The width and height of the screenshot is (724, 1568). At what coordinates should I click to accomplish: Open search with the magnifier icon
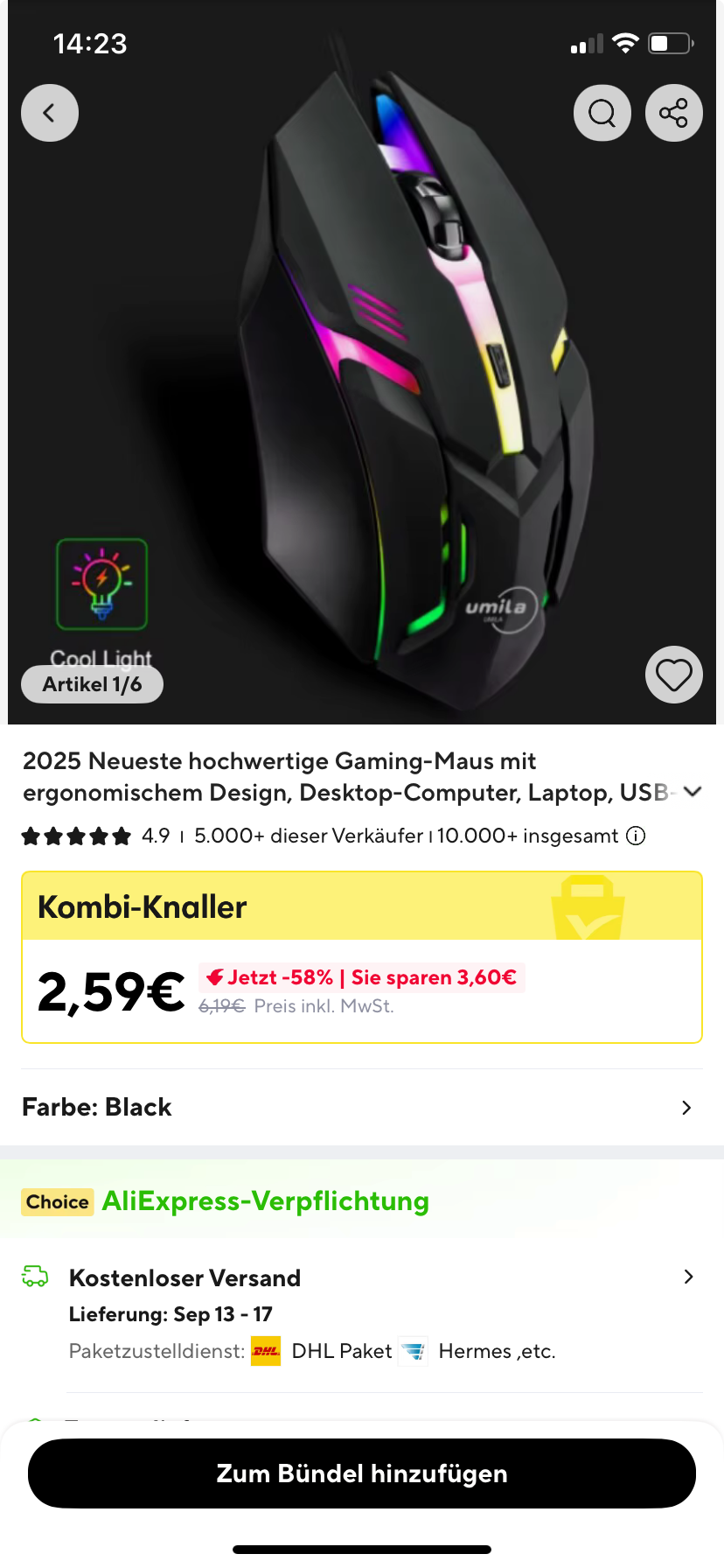click(602, 113)
